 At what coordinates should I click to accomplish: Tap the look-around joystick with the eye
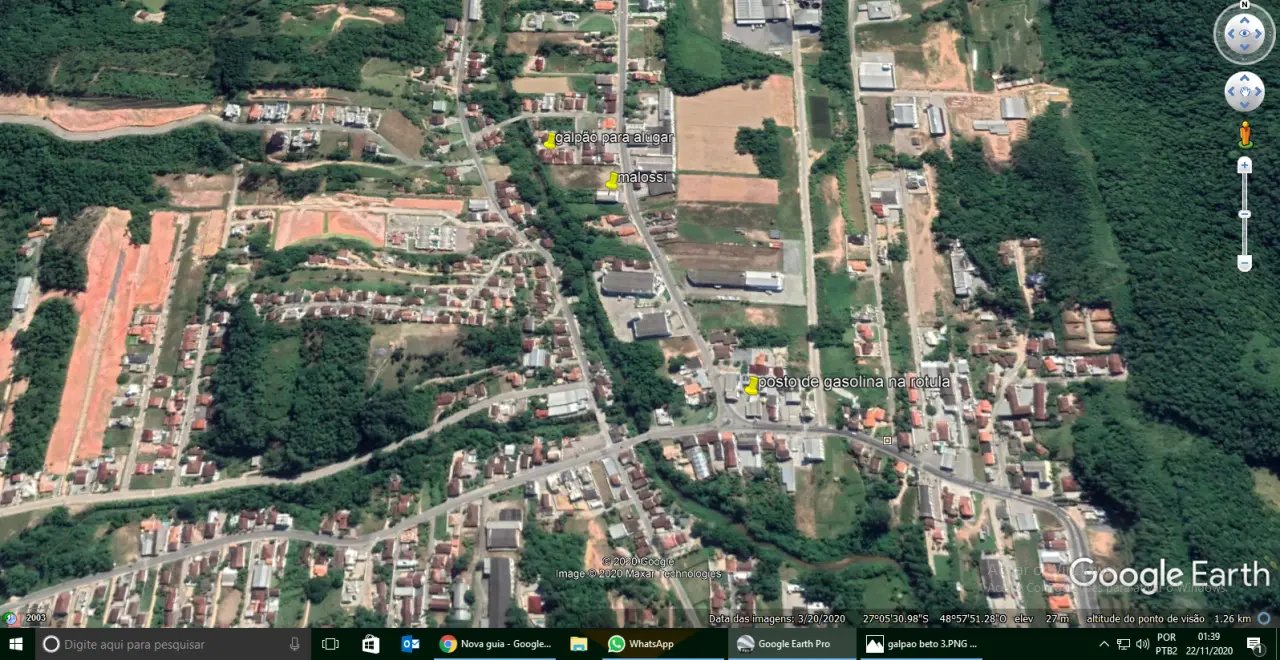click(1244, 34)
